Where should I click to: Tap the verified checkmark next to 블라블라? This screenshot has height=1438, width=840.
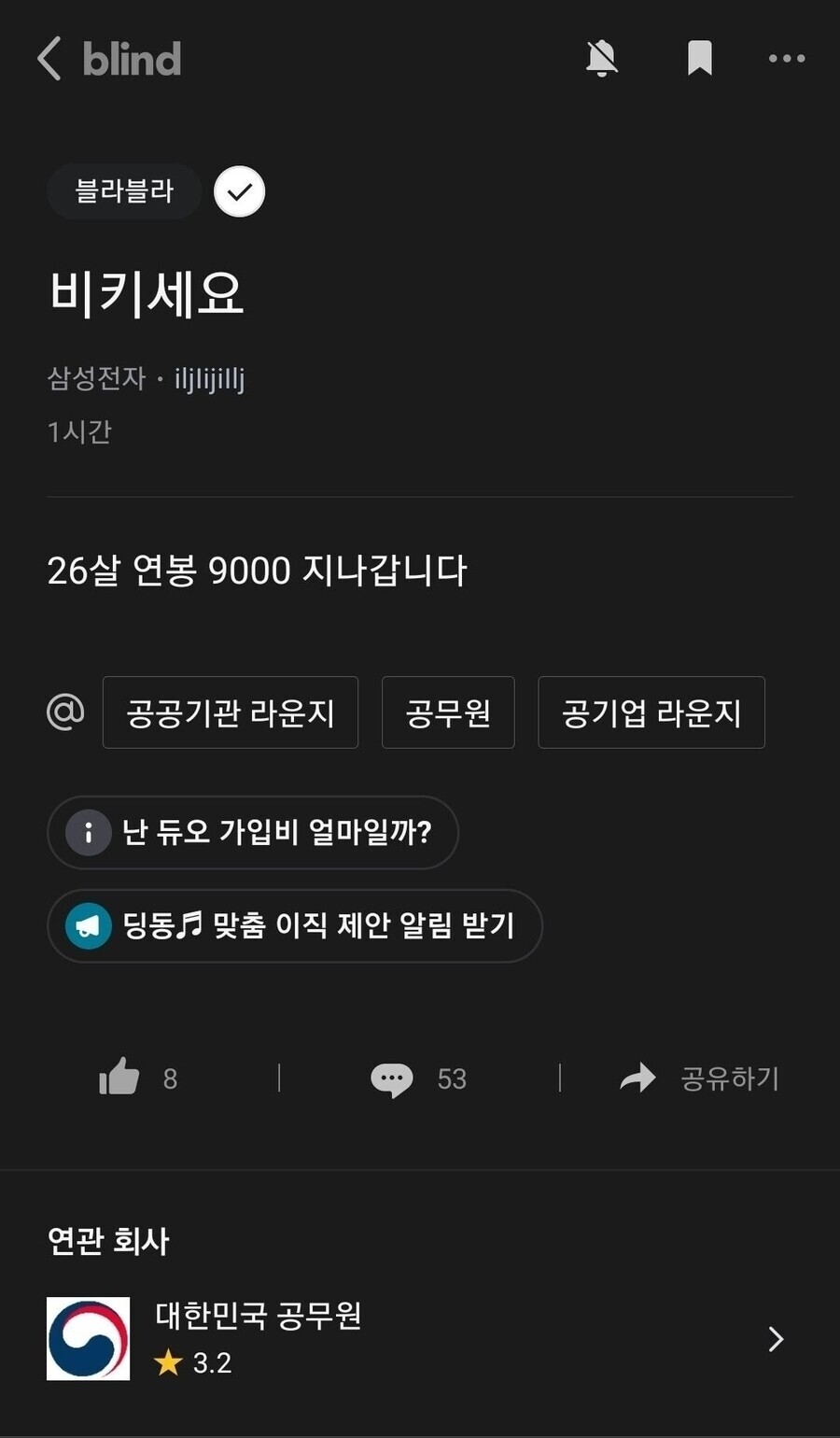pyautogui.click(x=239, y=191)
